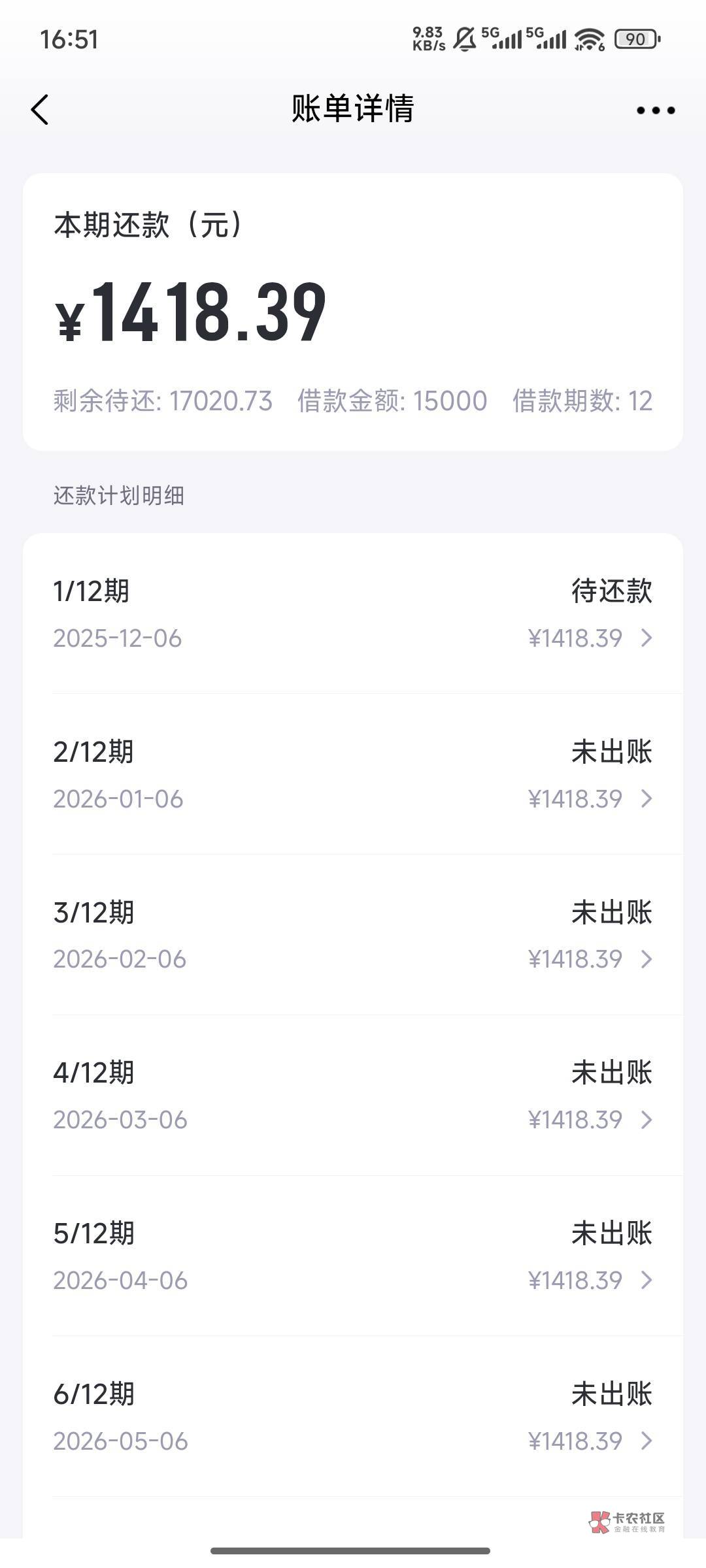Open the 1/12期 repayment due 2025-12-06

[x=353, y=614]
